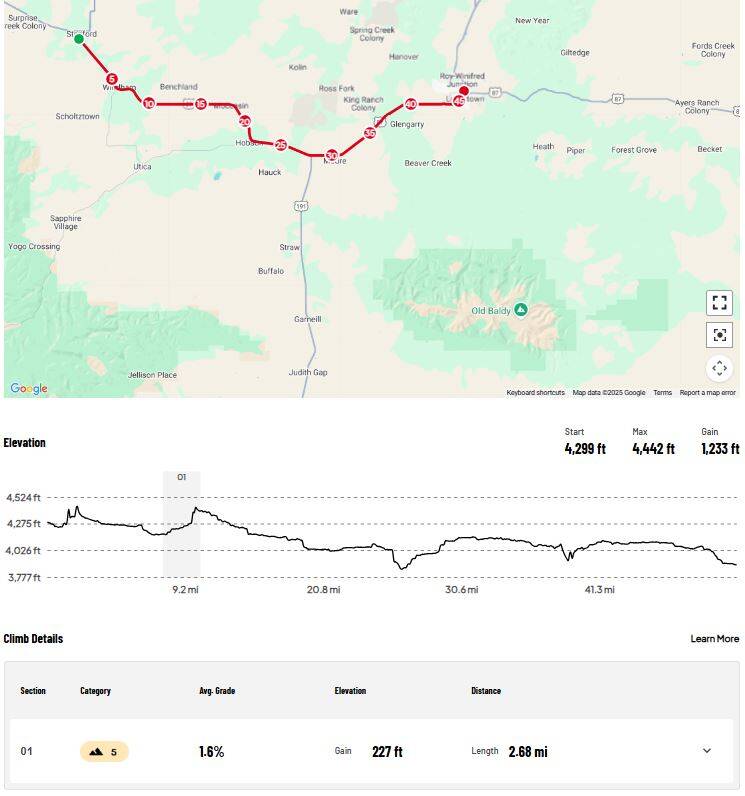Tap the green start point marker
This screenshot has width=745, height=796.
pos(79,39)
